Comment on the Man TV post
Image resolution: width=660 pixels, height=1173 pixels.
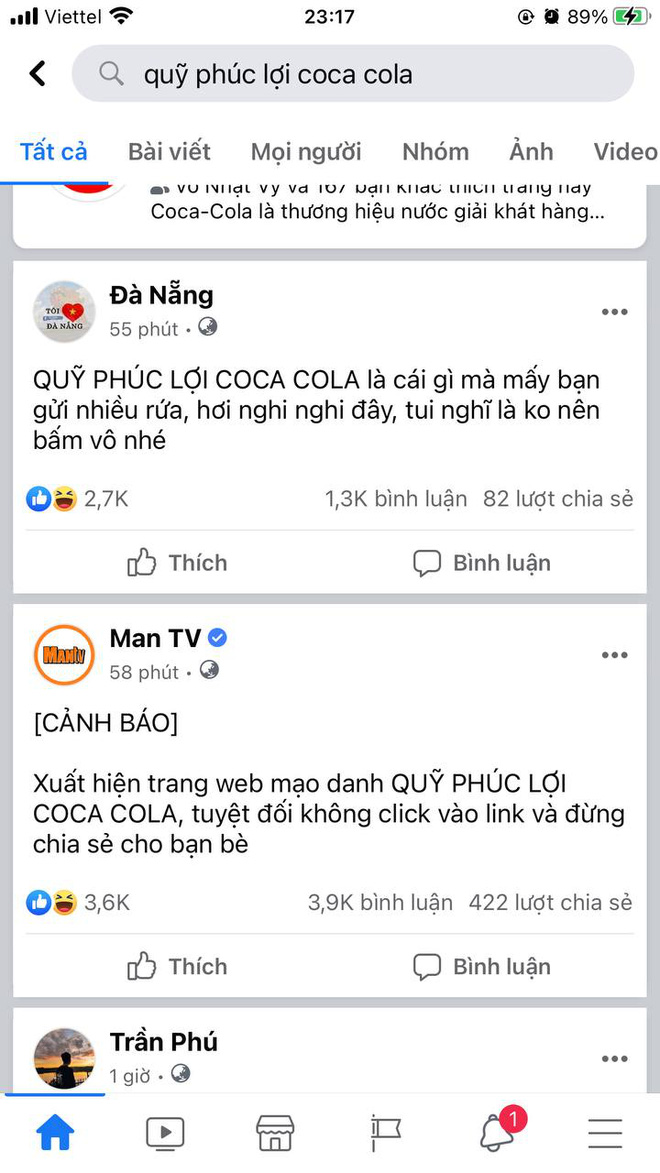[x=482, y=966]
